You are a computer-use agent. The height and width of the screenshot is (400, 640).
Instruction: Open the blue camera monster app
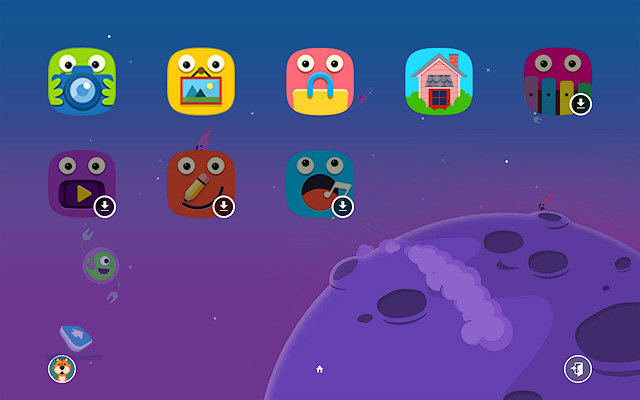pos(82,82)
